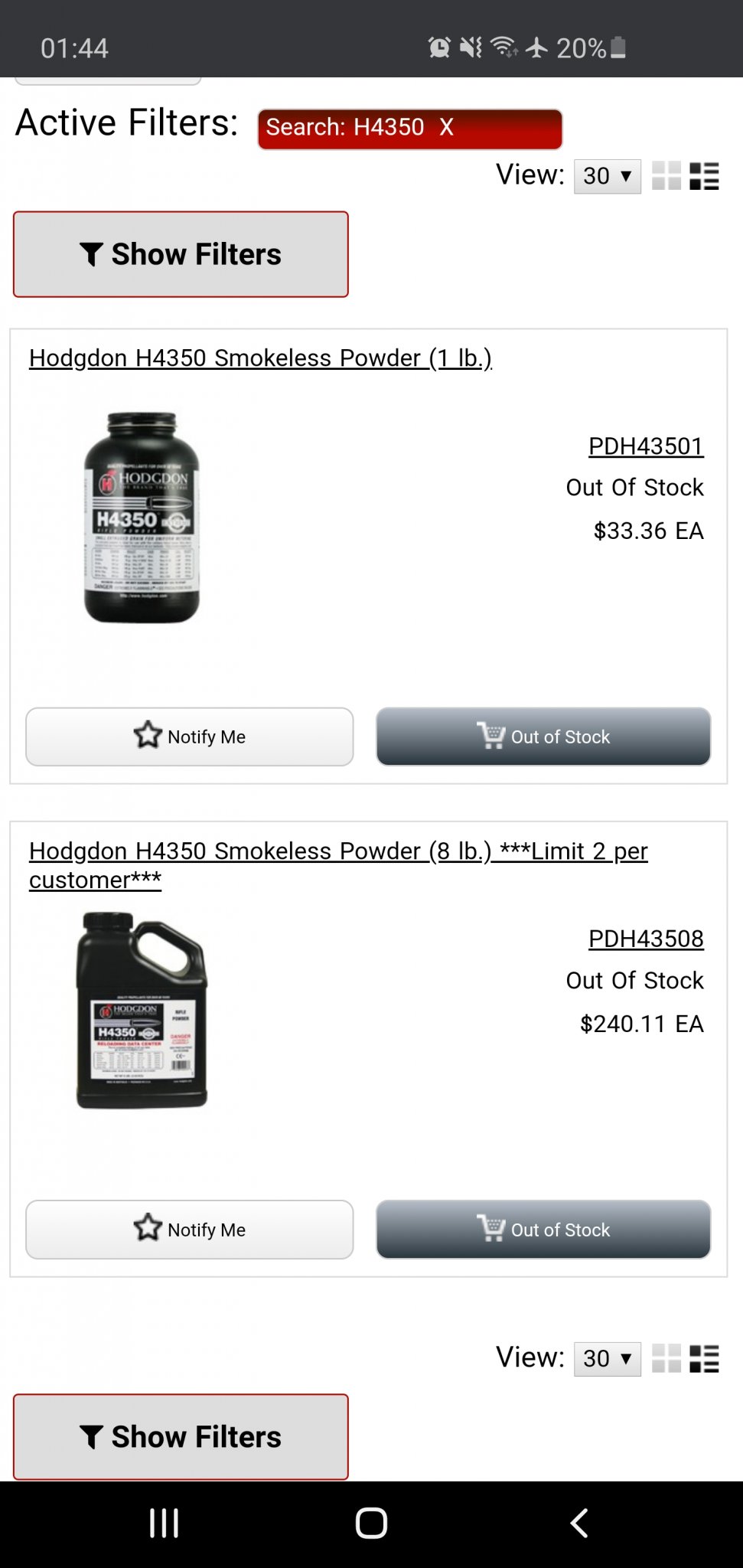Switch to list view at top
The image size is (743, 1568).
[x=704, y=176]
